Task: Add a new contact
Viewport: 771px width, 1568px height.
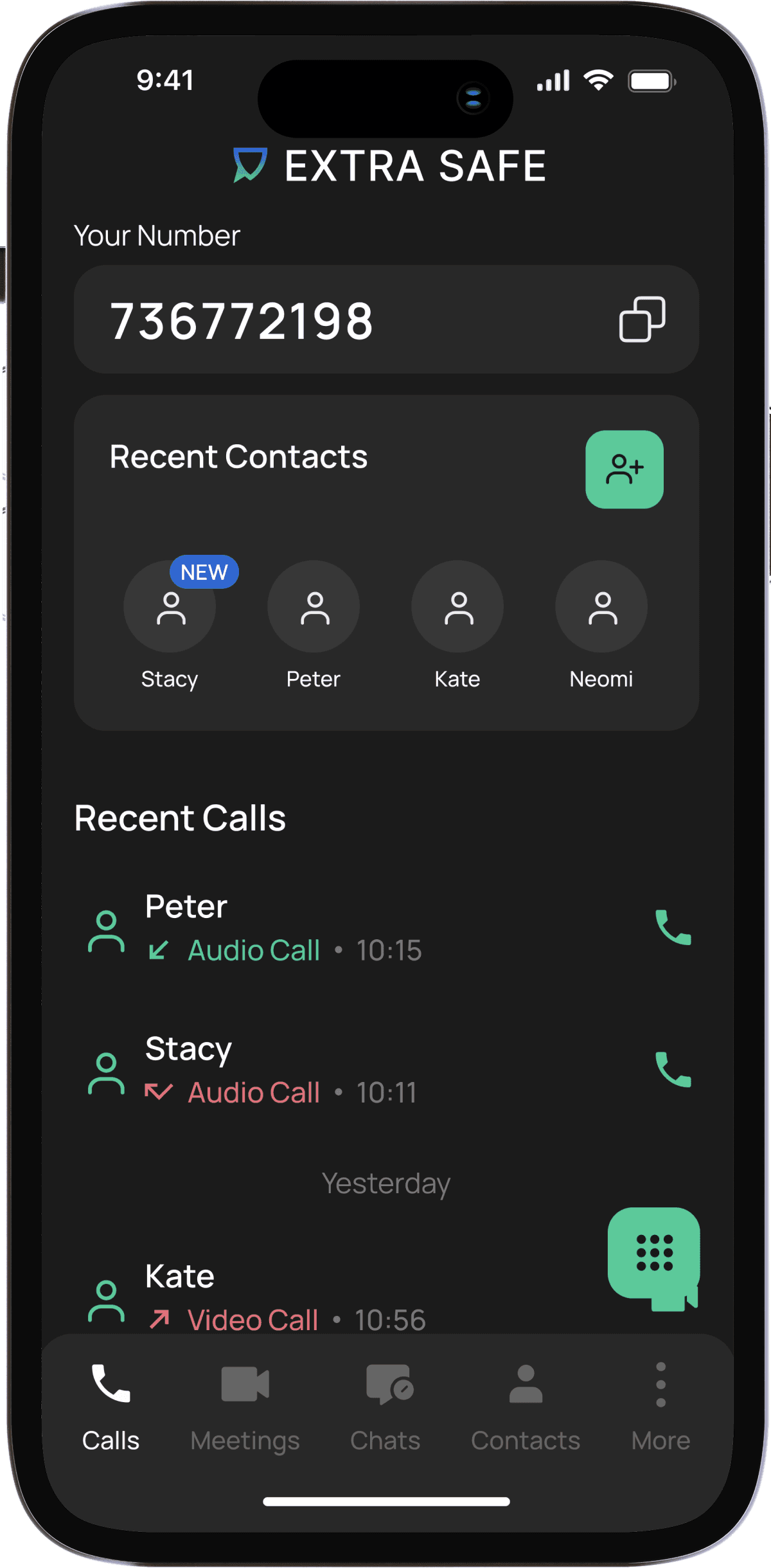Action: coord(624,469)
